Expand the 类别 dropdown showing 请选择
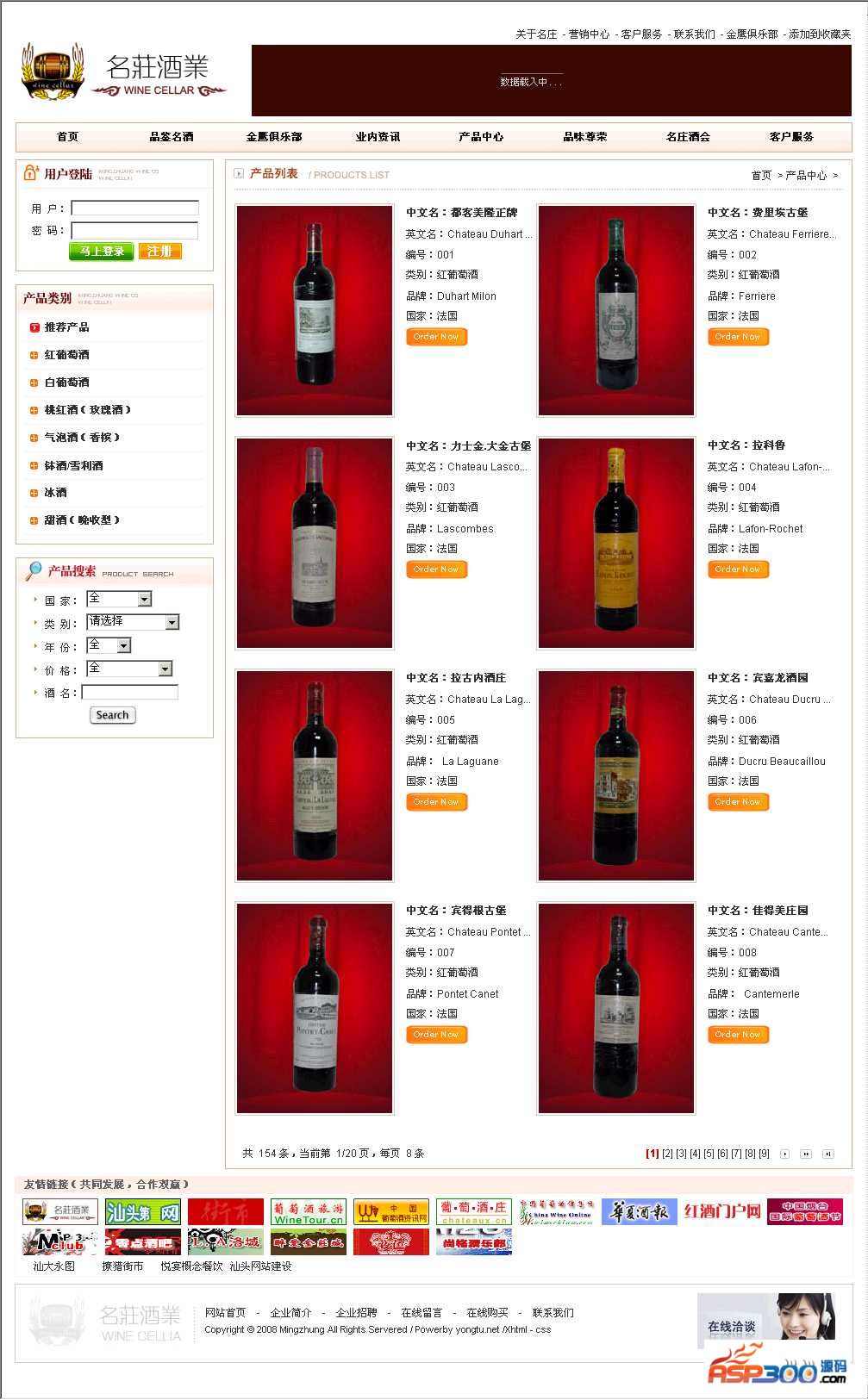Image resolution: width=868 pixels, height=1400 pixels. point(172,622)
